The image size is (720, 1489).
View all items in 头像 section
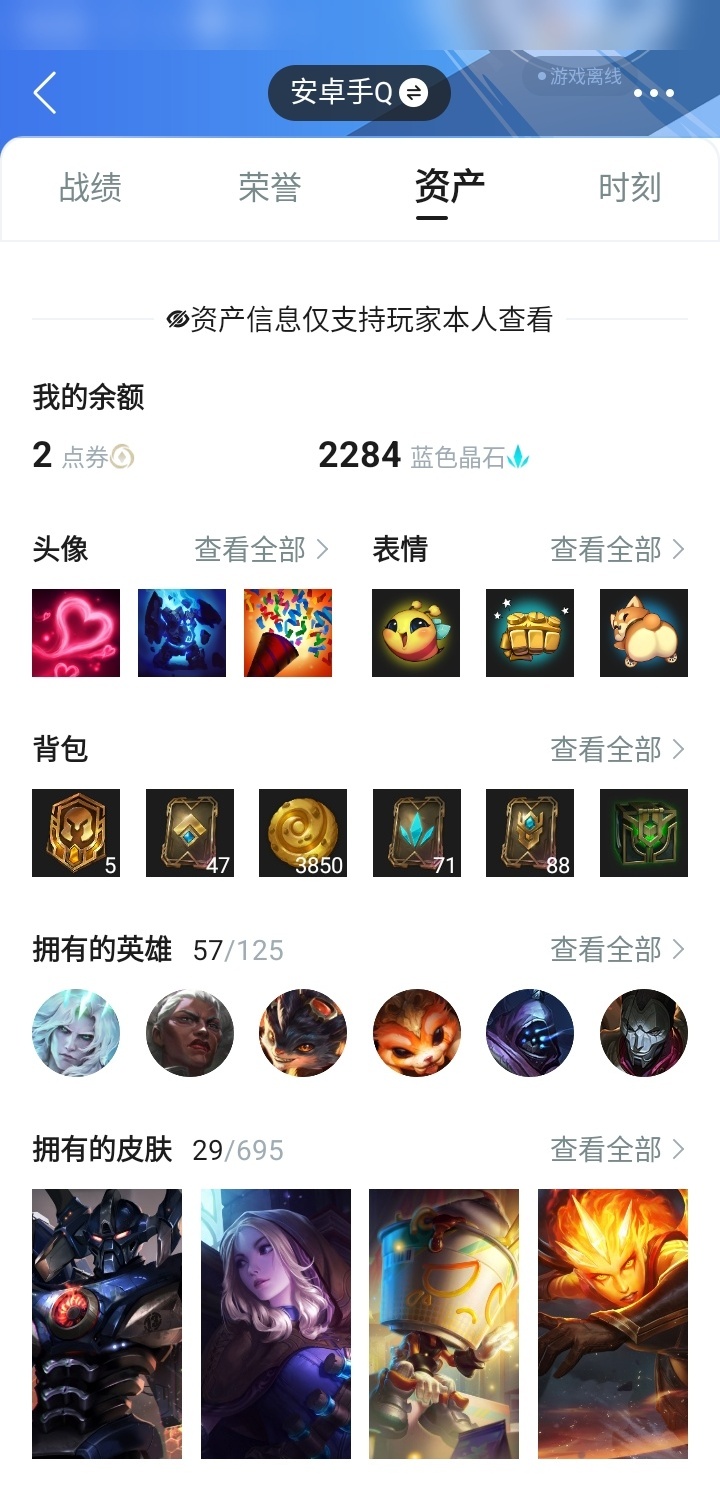click(262, 549)
